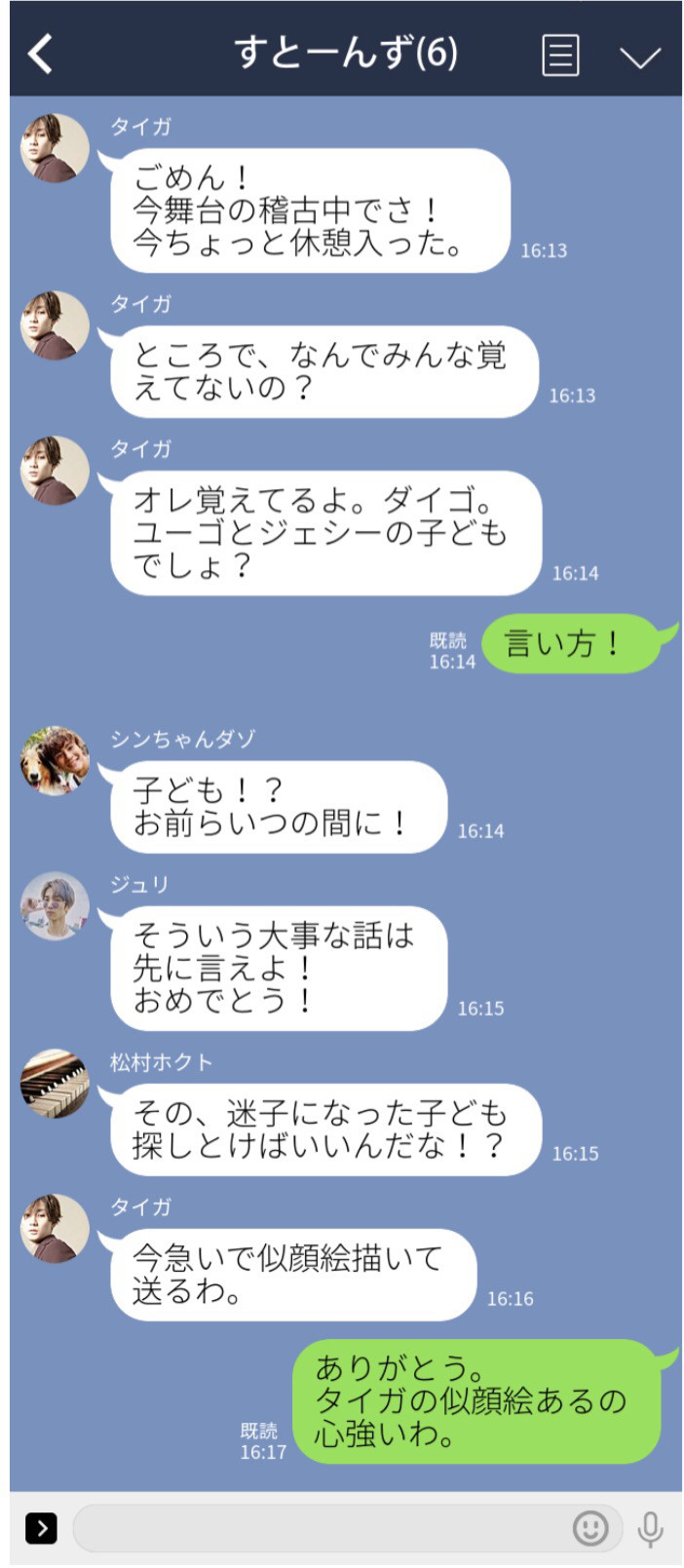Open シンちゃんダゾ's profile picture
Screen dimensions: 684x1568
[55, 760]
